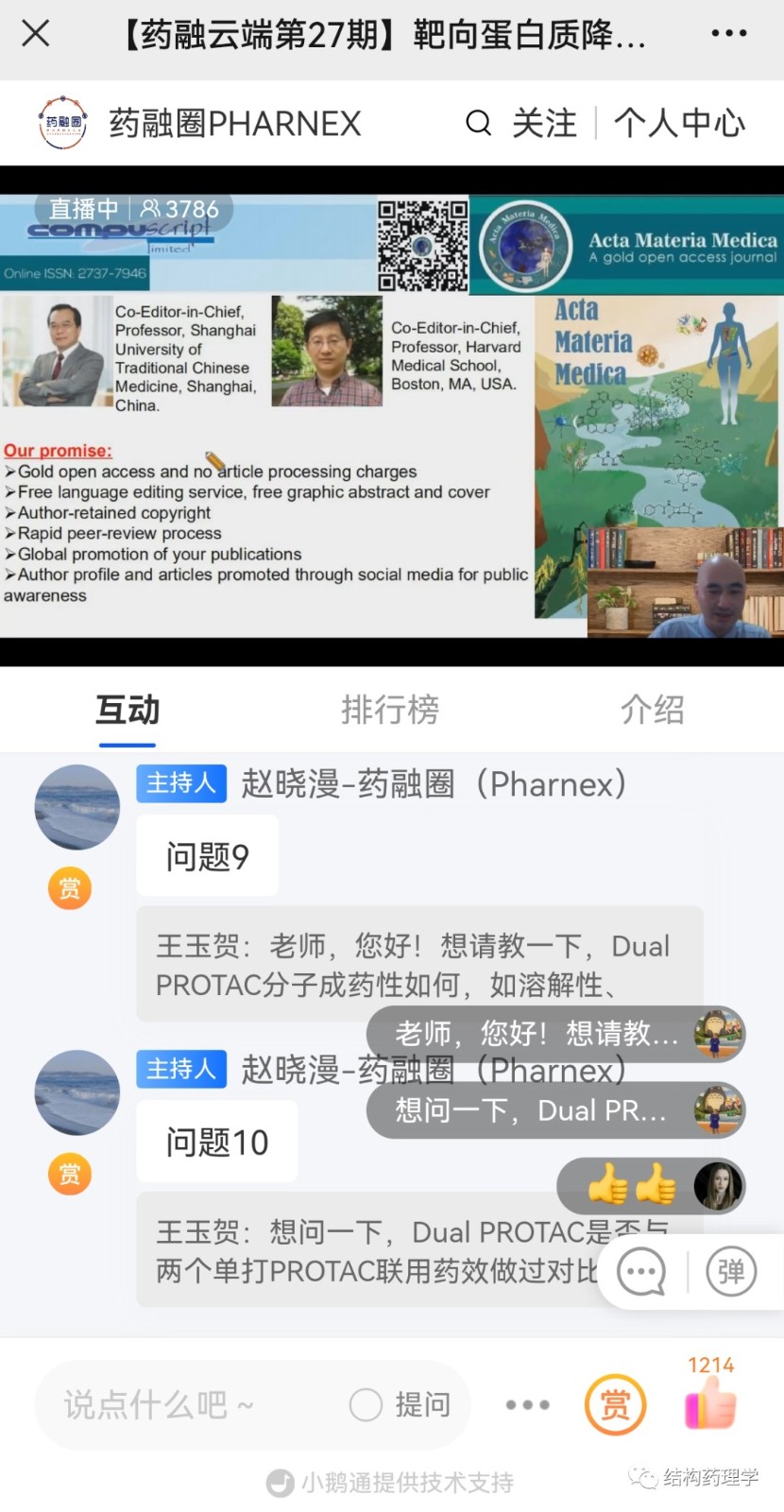Open the comment bubble icon
The image size is (784, 1512).
640,1272
